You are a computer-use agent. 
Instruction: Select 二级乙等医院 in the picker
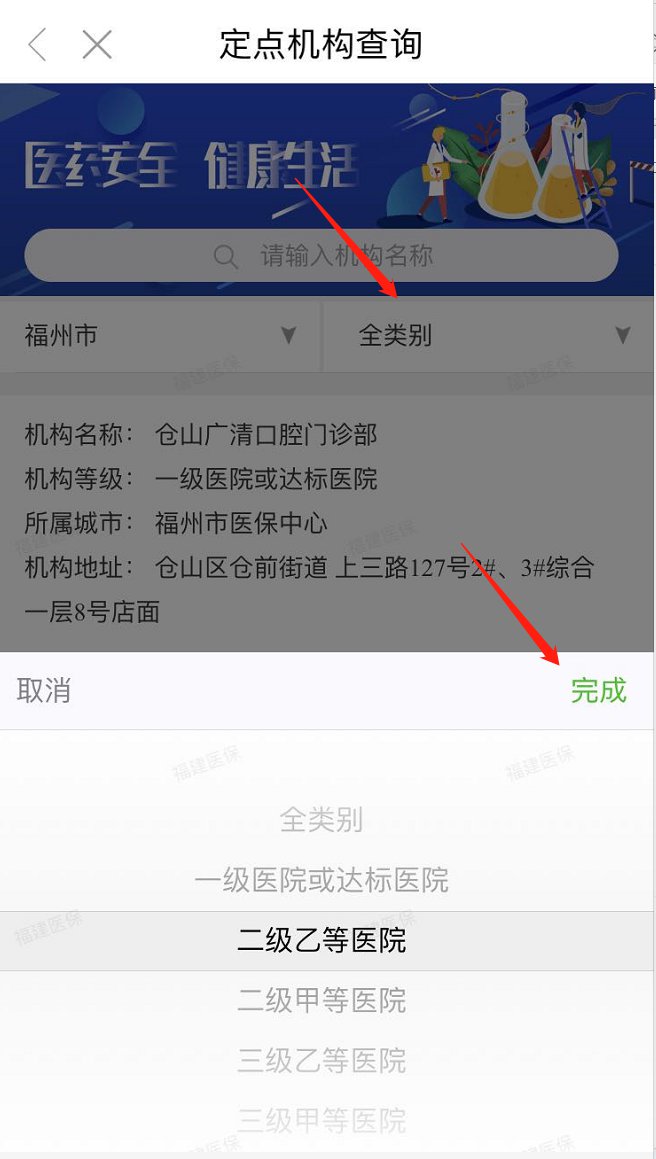tap(321, 941)
